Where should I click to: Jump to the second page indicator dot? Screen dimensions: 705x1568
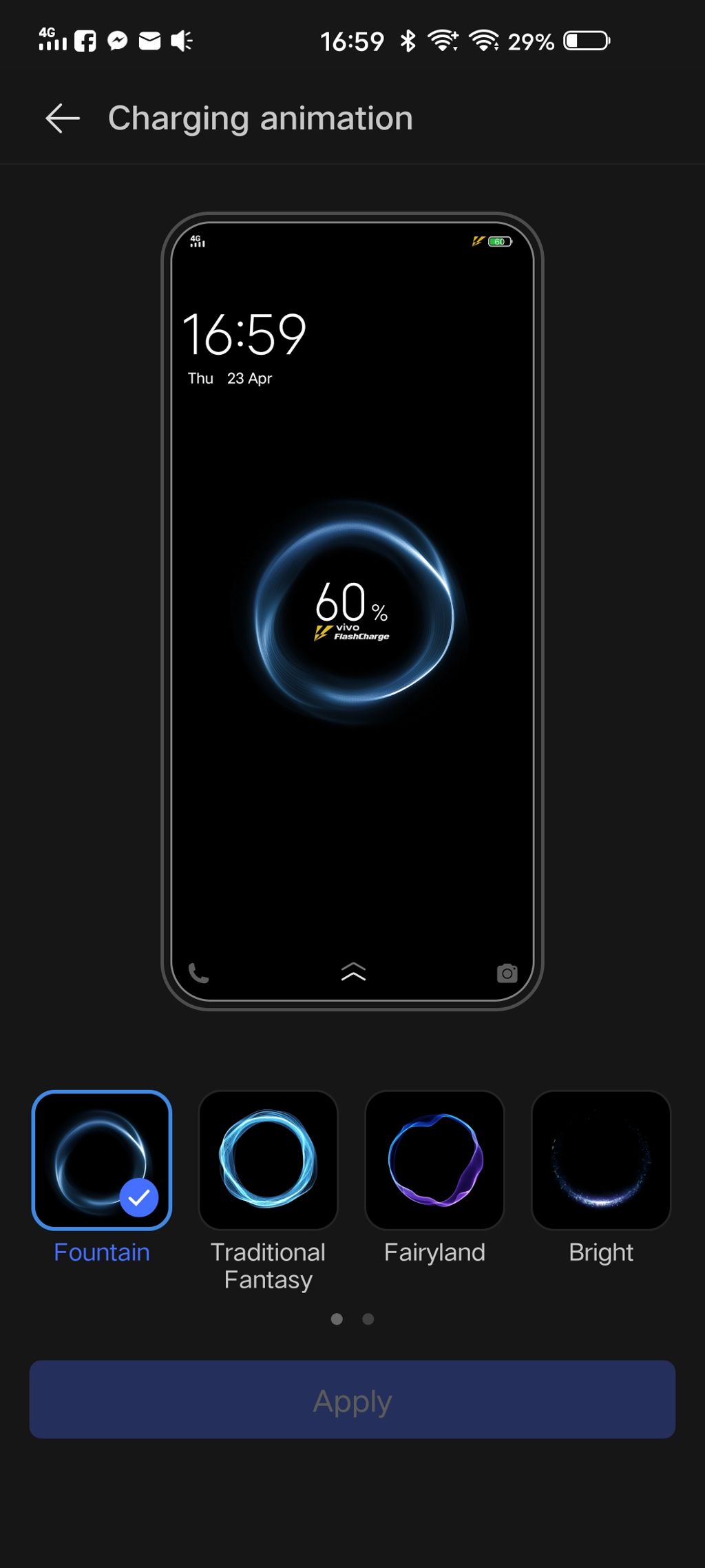(368, 1319)
